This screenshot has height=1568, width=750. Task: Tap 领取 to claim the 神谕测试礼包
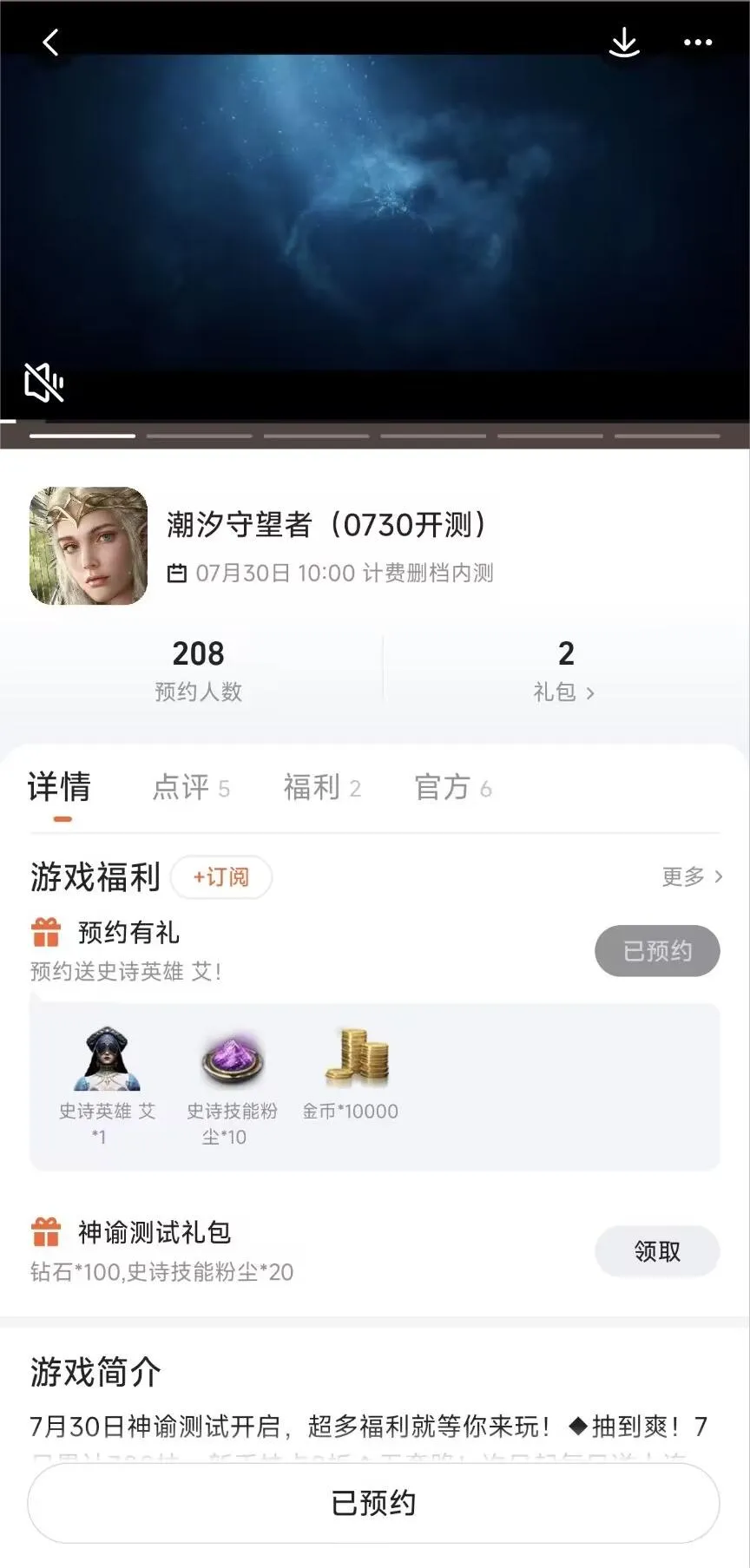point(657,1251)
